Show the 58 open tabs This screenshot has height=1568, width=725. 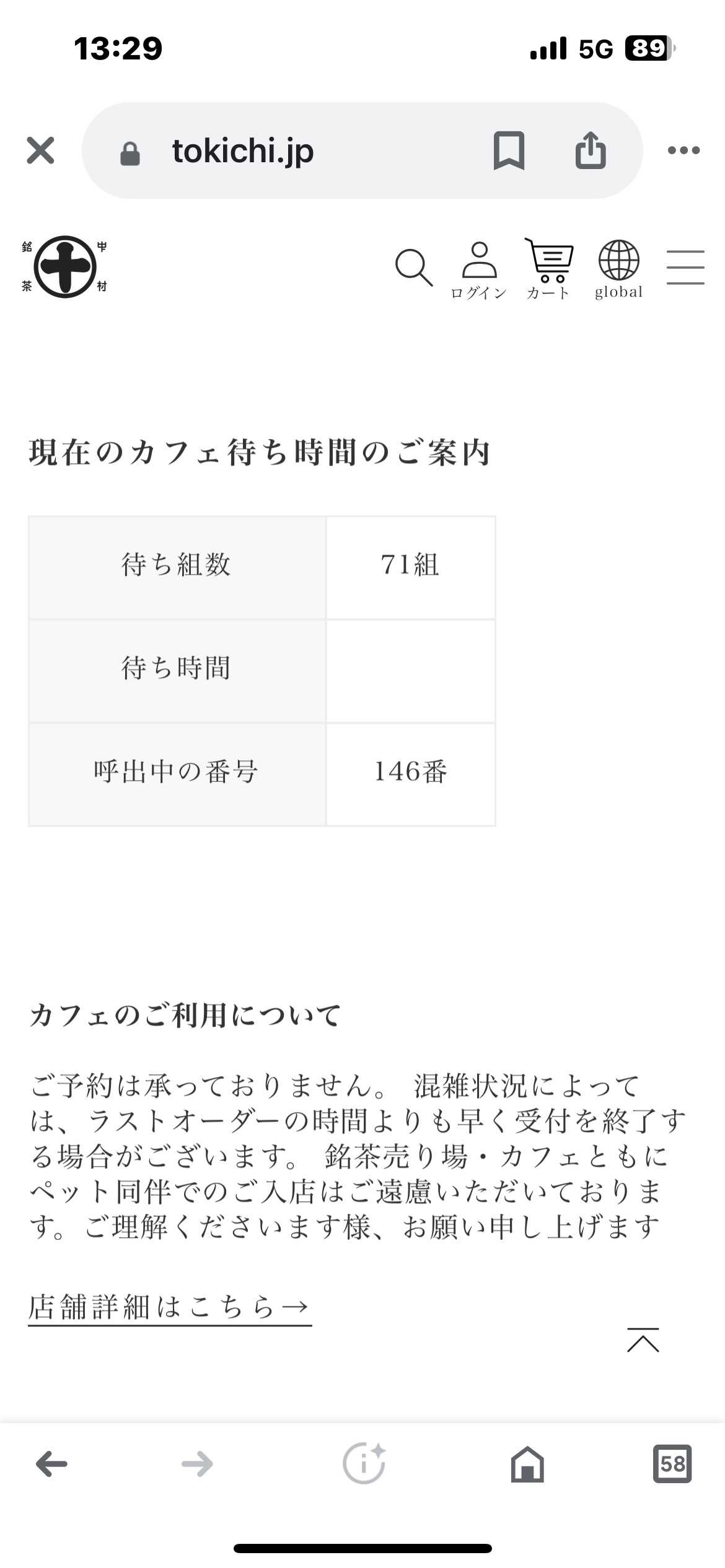(672, 1464)
